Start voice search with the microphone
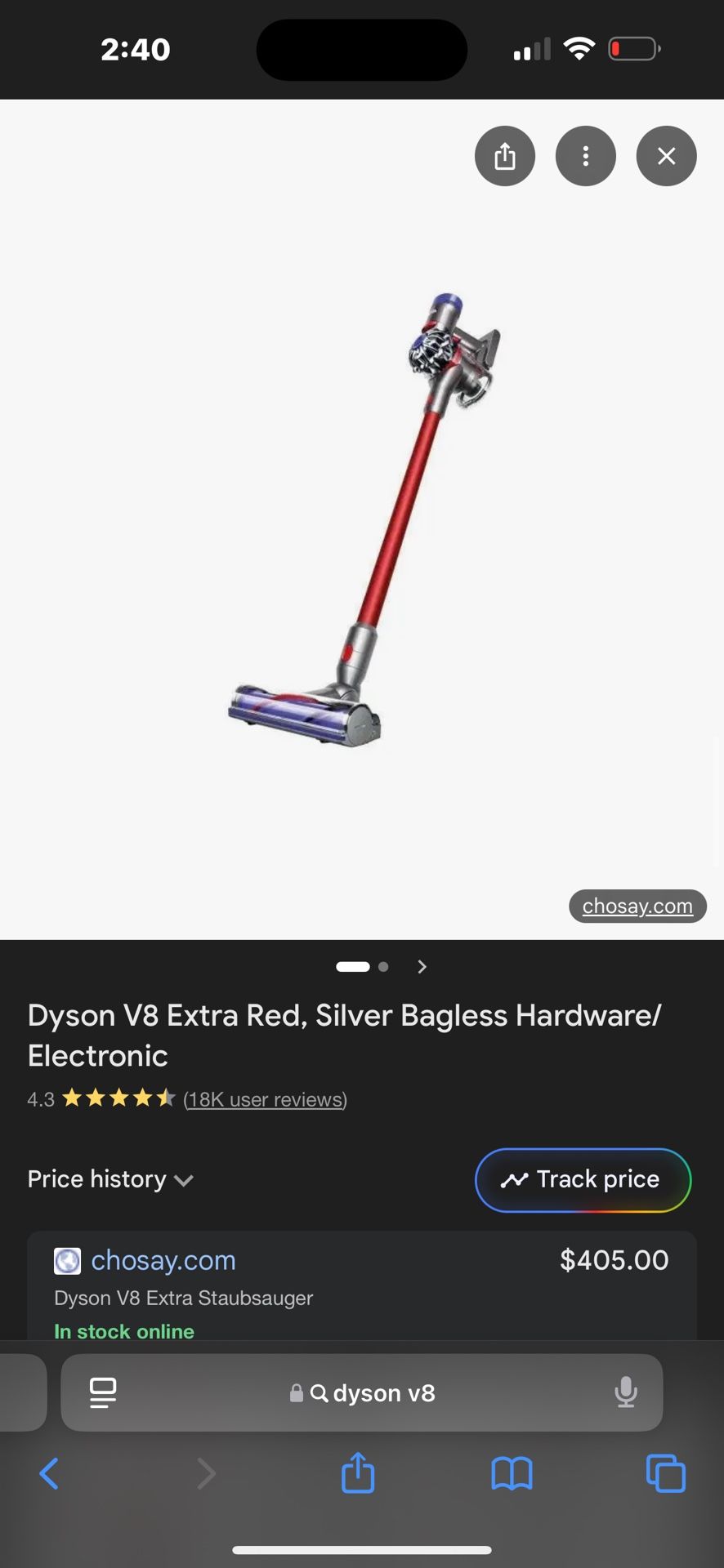Image resolution: width=724 pixels, height=1568 pixels. point(625,1392)
